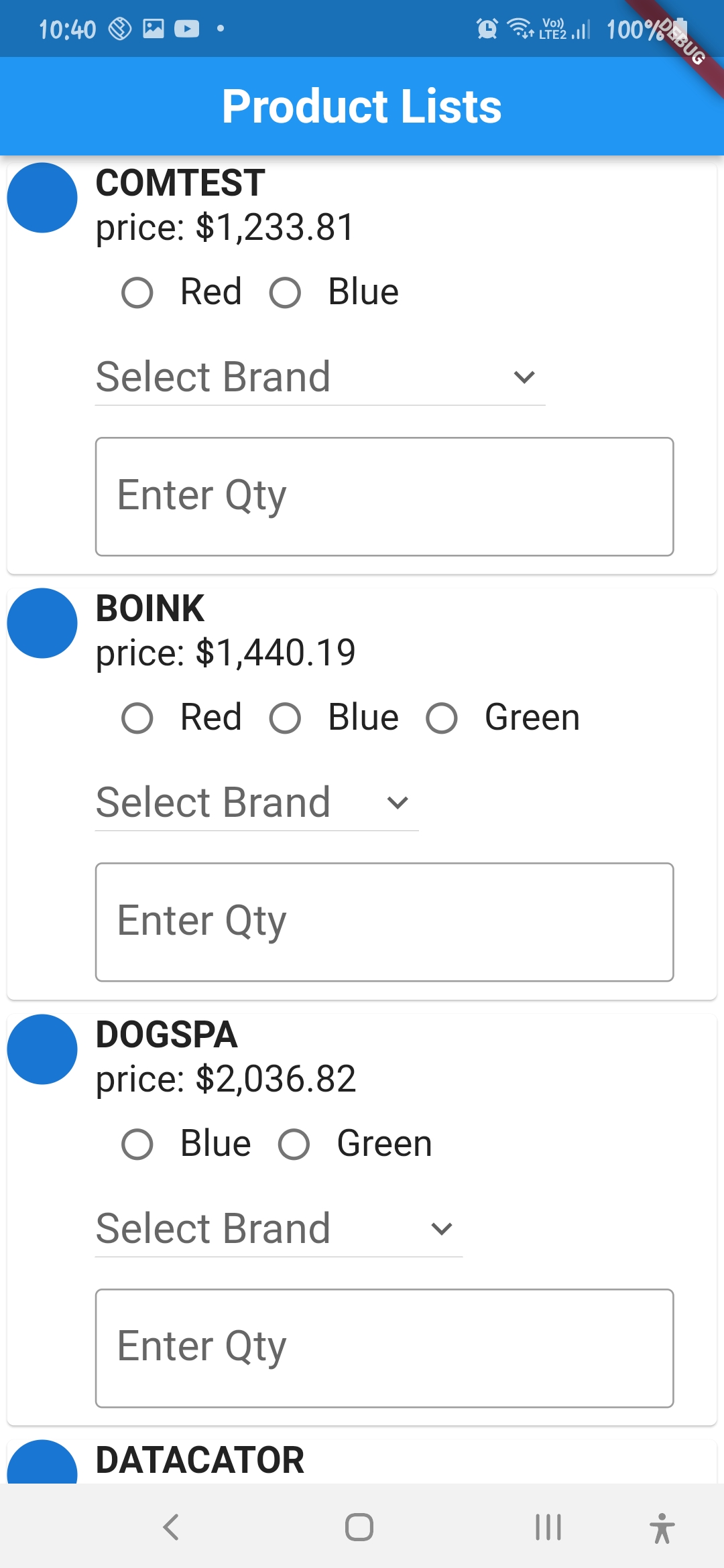Pick Blue color for DOGSPA
The image size is (724, 1568).
137,1145
